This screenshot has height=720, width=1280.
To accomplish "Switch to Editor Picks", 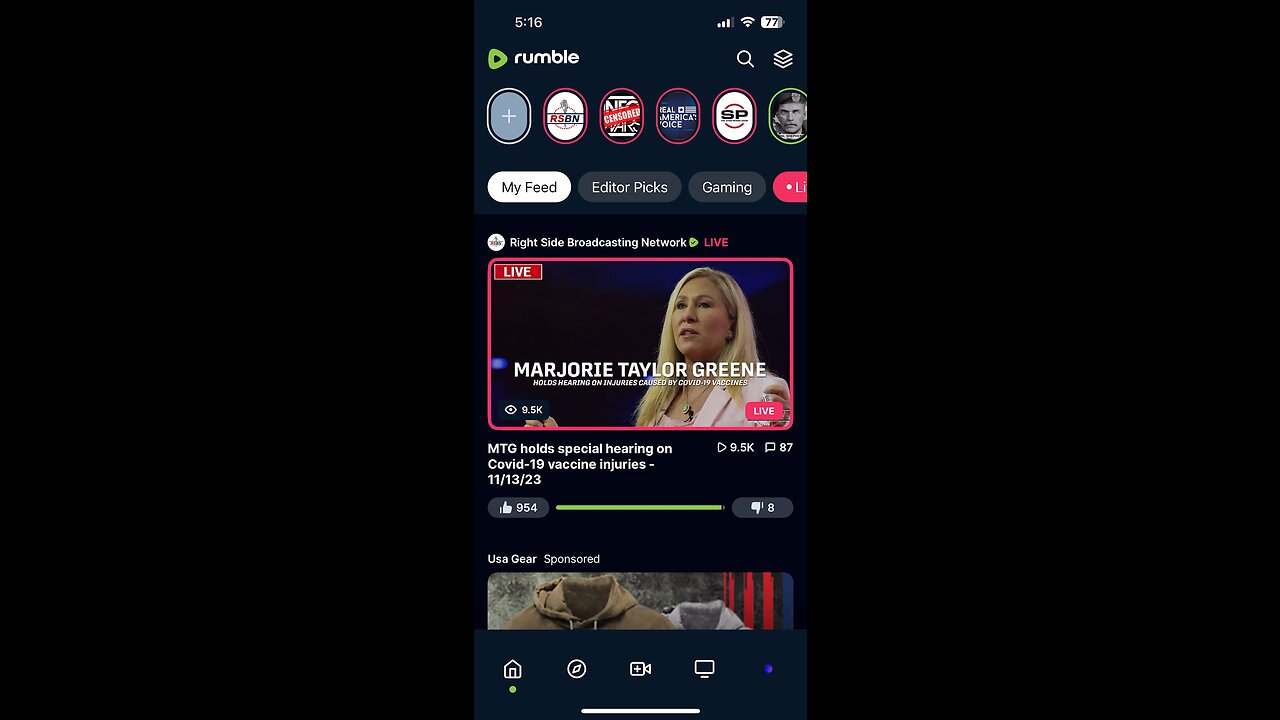I will [629, 187].
